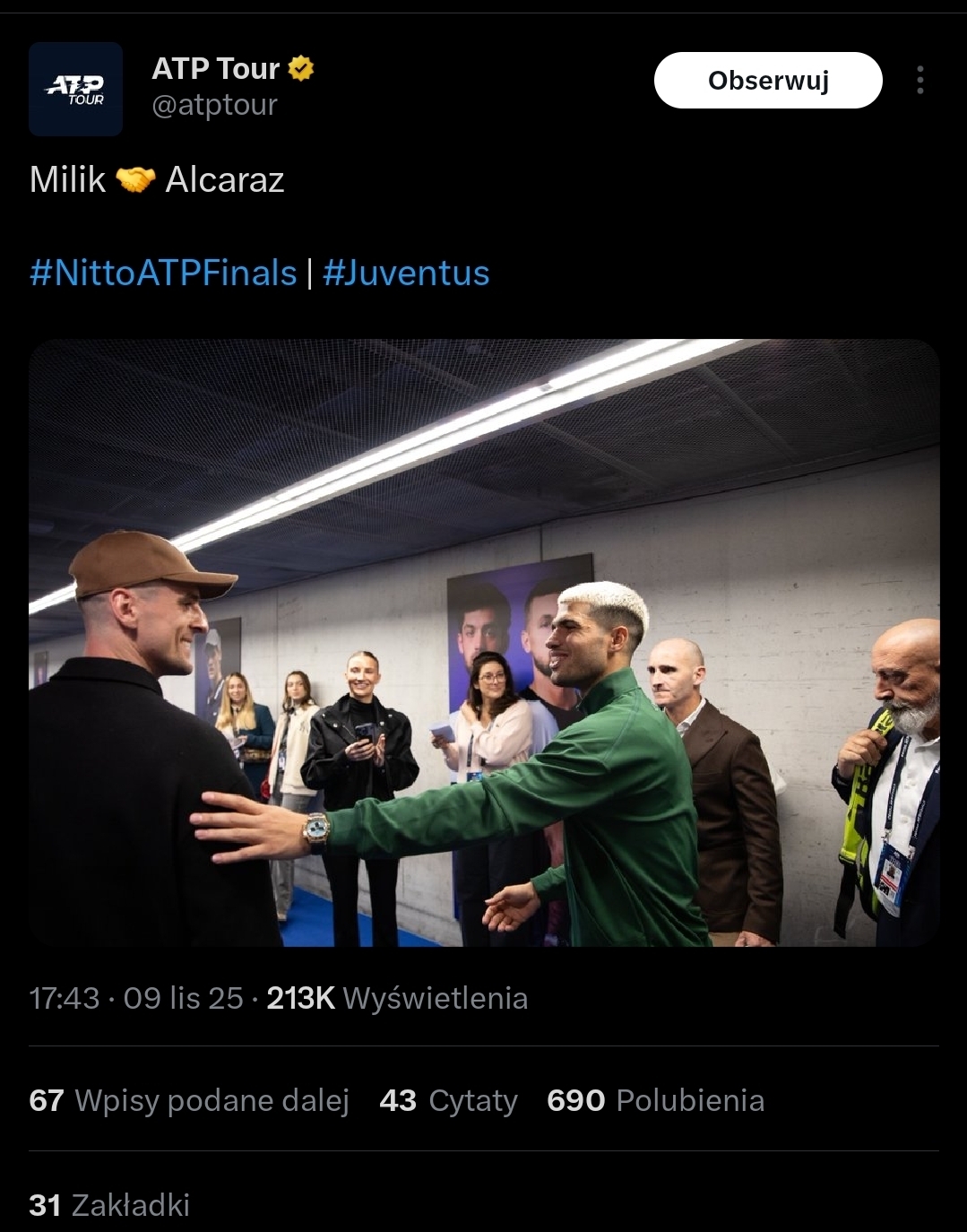Open the post's overflow menu
The height and width of the screenshot is (1232, 967).
point(920,81)
